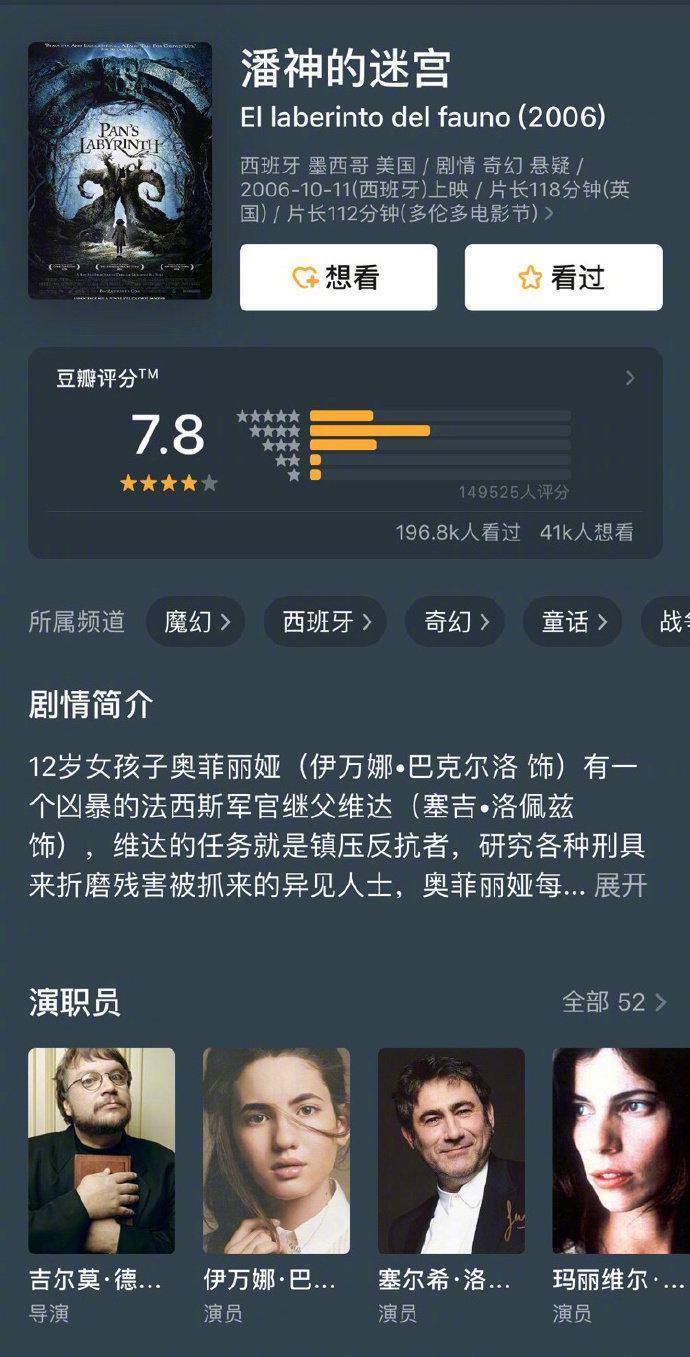View all 52 cast and crew

tap(613, 1002)
